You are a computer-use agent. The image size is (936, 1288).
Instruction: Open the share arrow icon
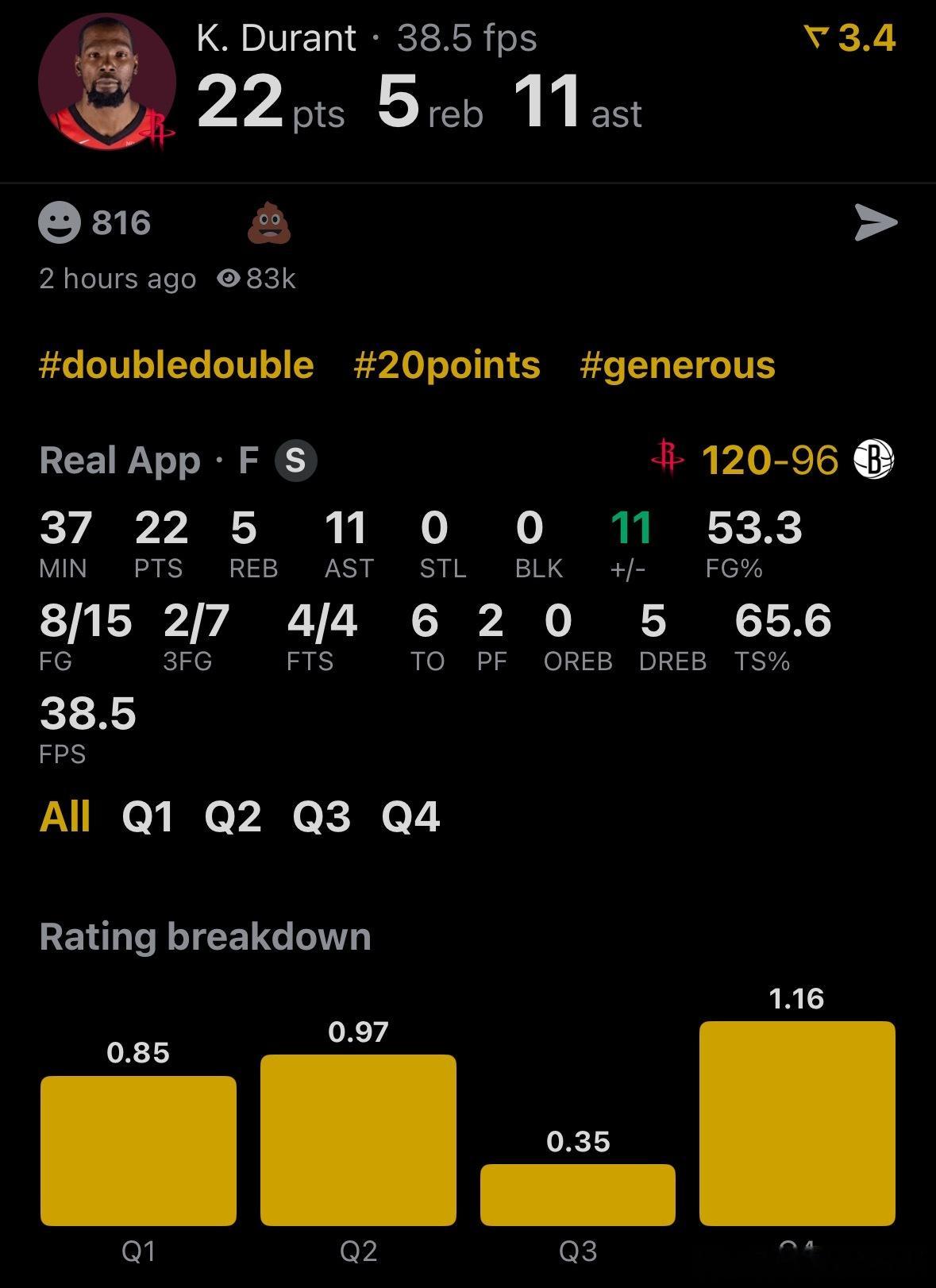876,224
